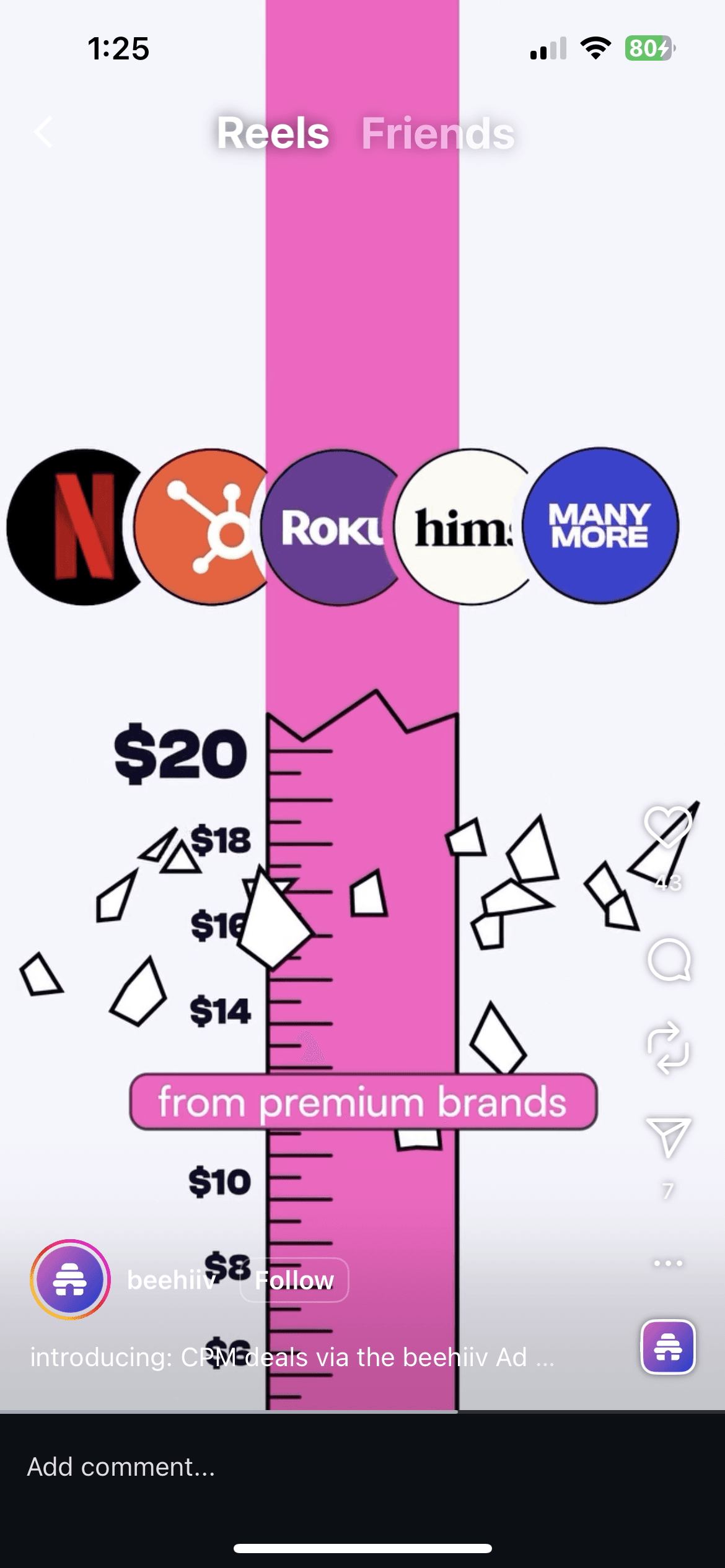Screen dimensions: 725x1568
Task: Open the audio thumbnail for this reel
Action: point(668,1346)
